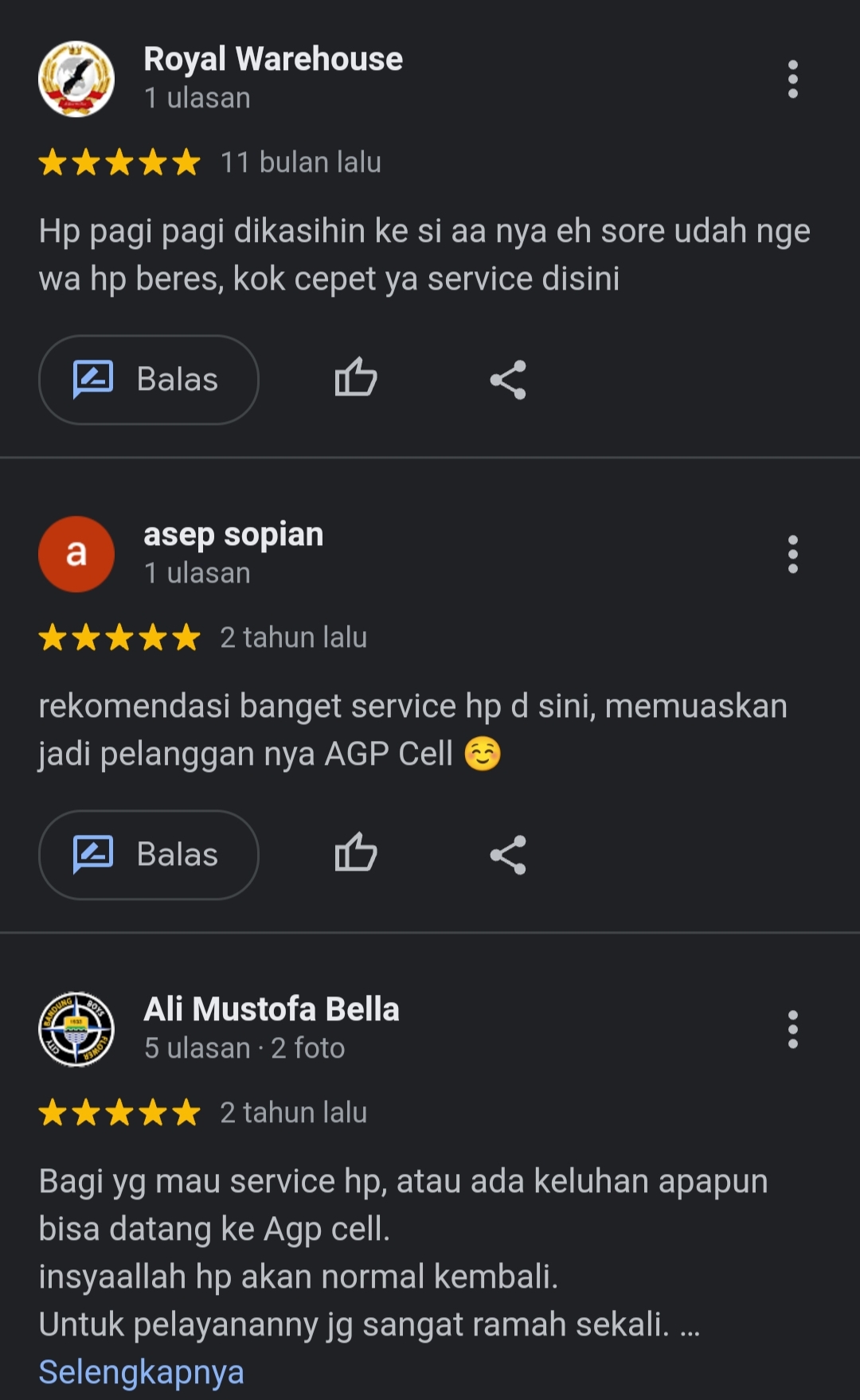Open Royal Warehouse's reviewer profile
Image resolution: width=860 pixels, height=1400 pixels.
click(x=273, y=59)
